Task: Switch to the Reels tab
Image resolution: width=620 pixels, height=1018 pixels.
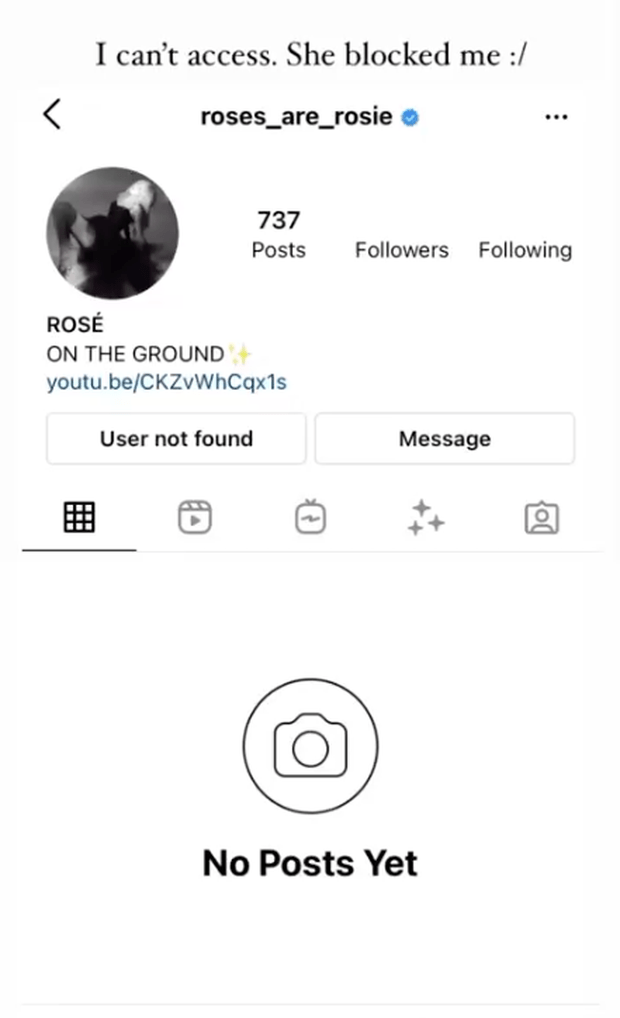Action: coord(195,517)
